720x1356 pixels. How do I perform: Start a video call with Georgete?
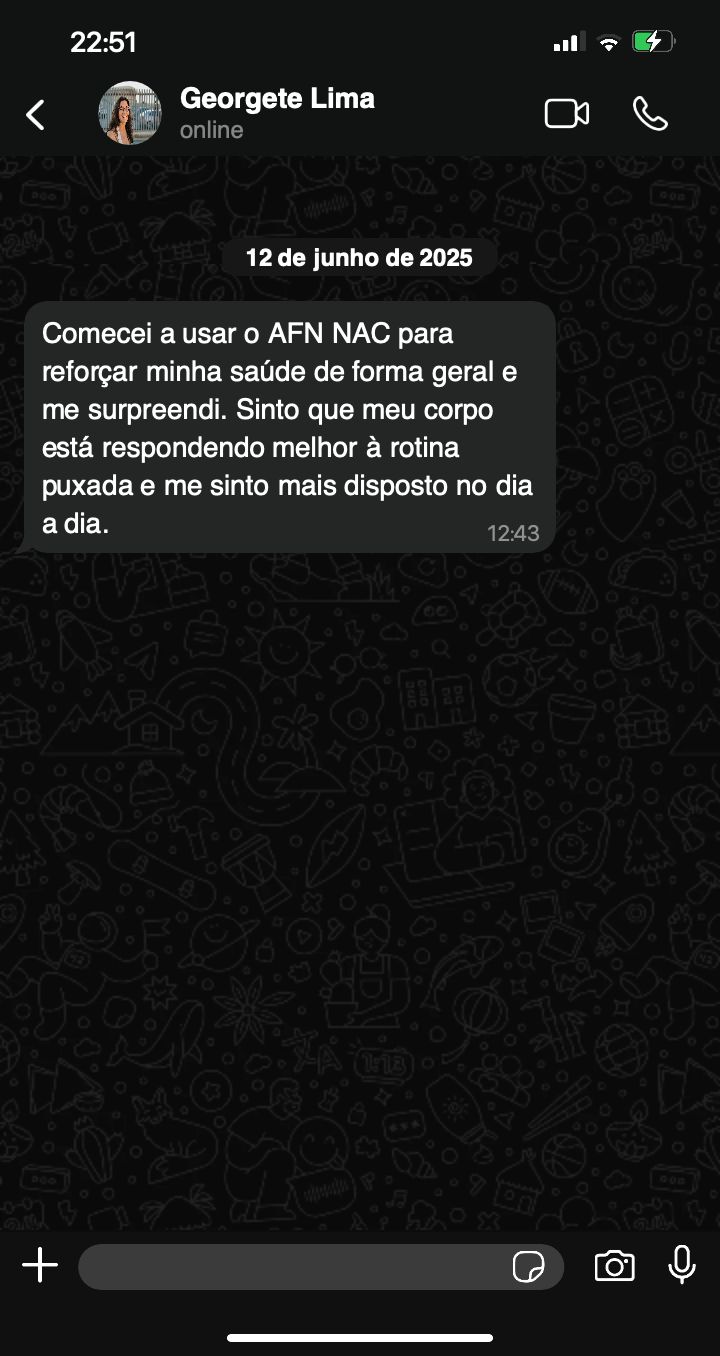coord(566,114)
